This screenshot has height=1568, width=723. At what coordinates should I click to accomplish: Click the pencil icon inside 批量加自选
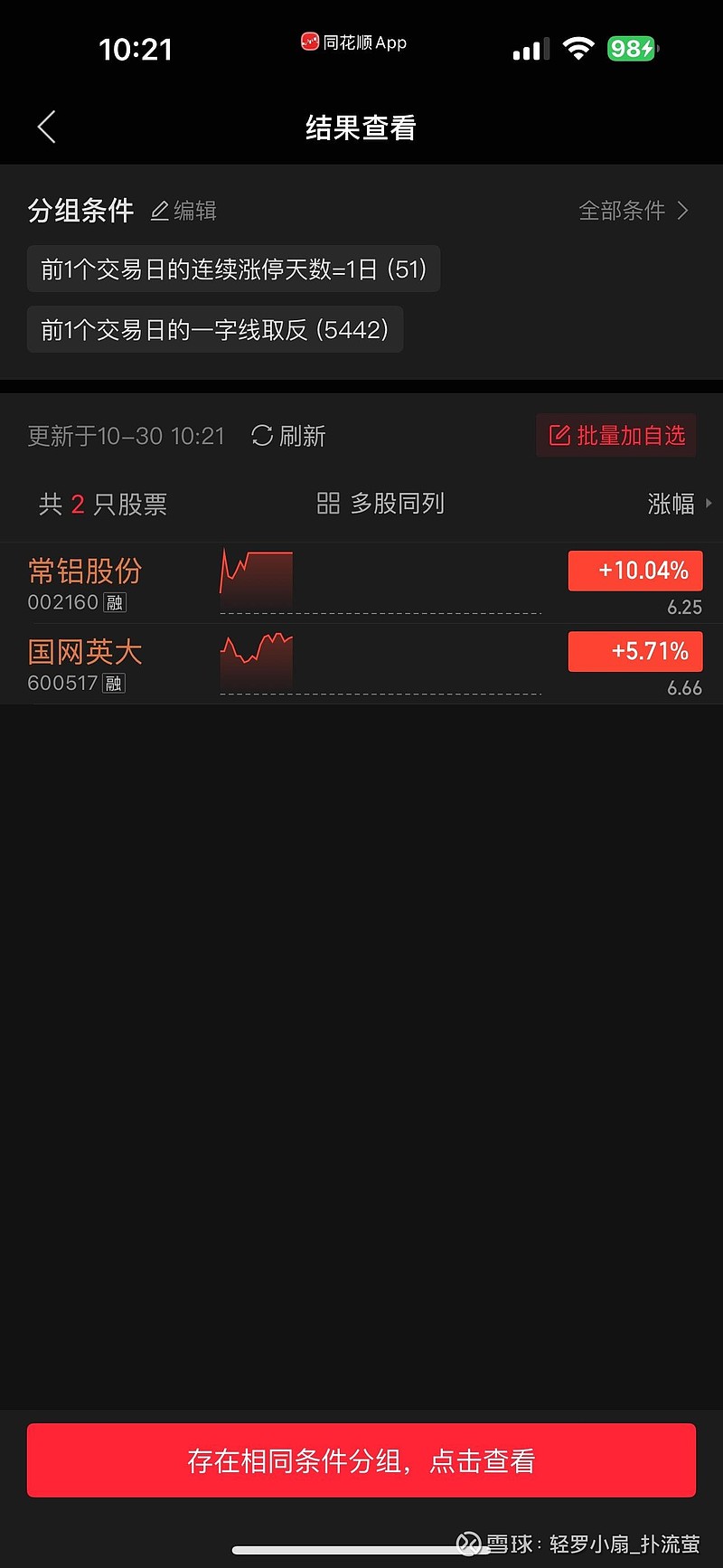pos(559,435)
